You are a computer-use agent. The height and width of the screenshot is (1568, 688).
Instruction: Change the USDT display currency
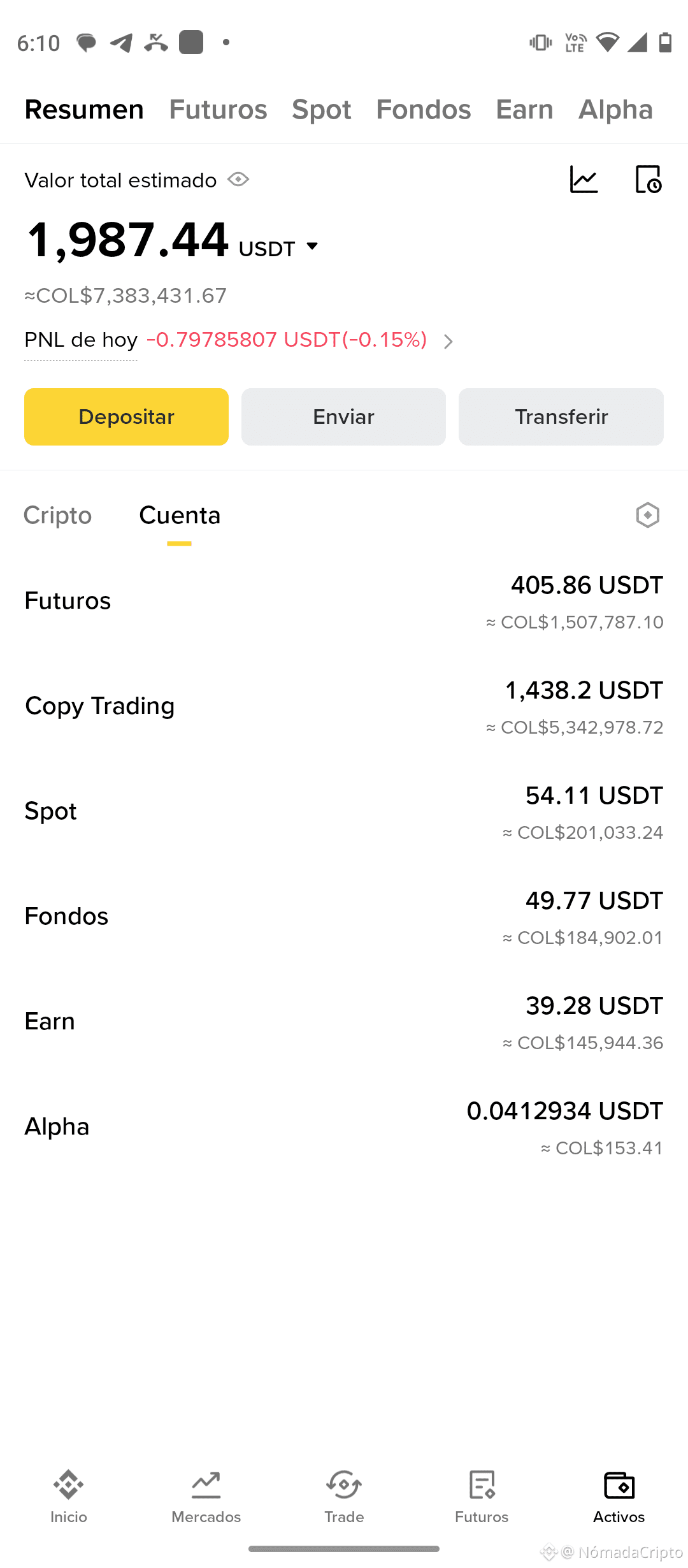coord(279,248)
